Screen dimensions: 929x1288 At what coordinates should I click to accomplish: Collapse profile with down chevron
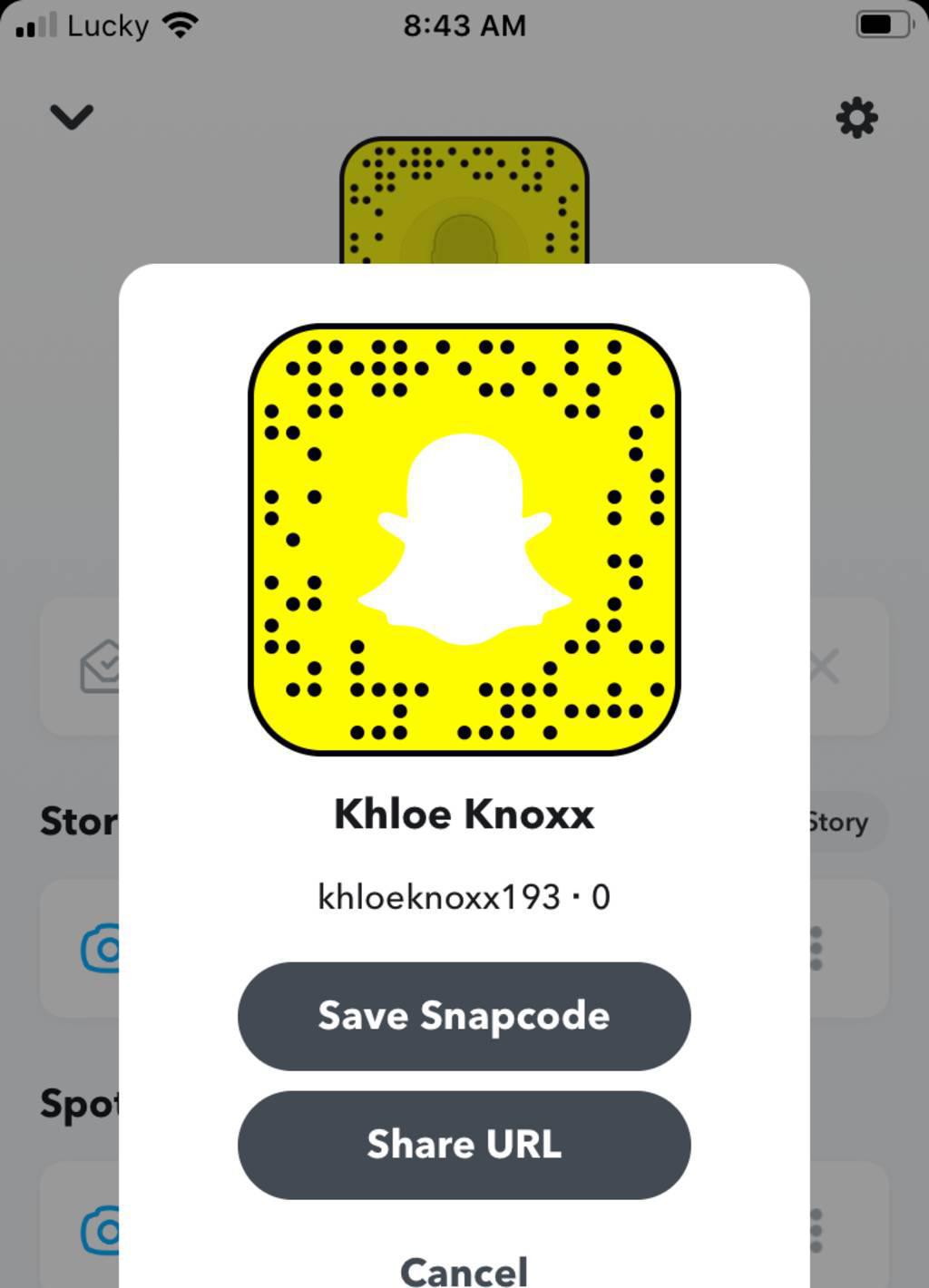coord(72,117)
